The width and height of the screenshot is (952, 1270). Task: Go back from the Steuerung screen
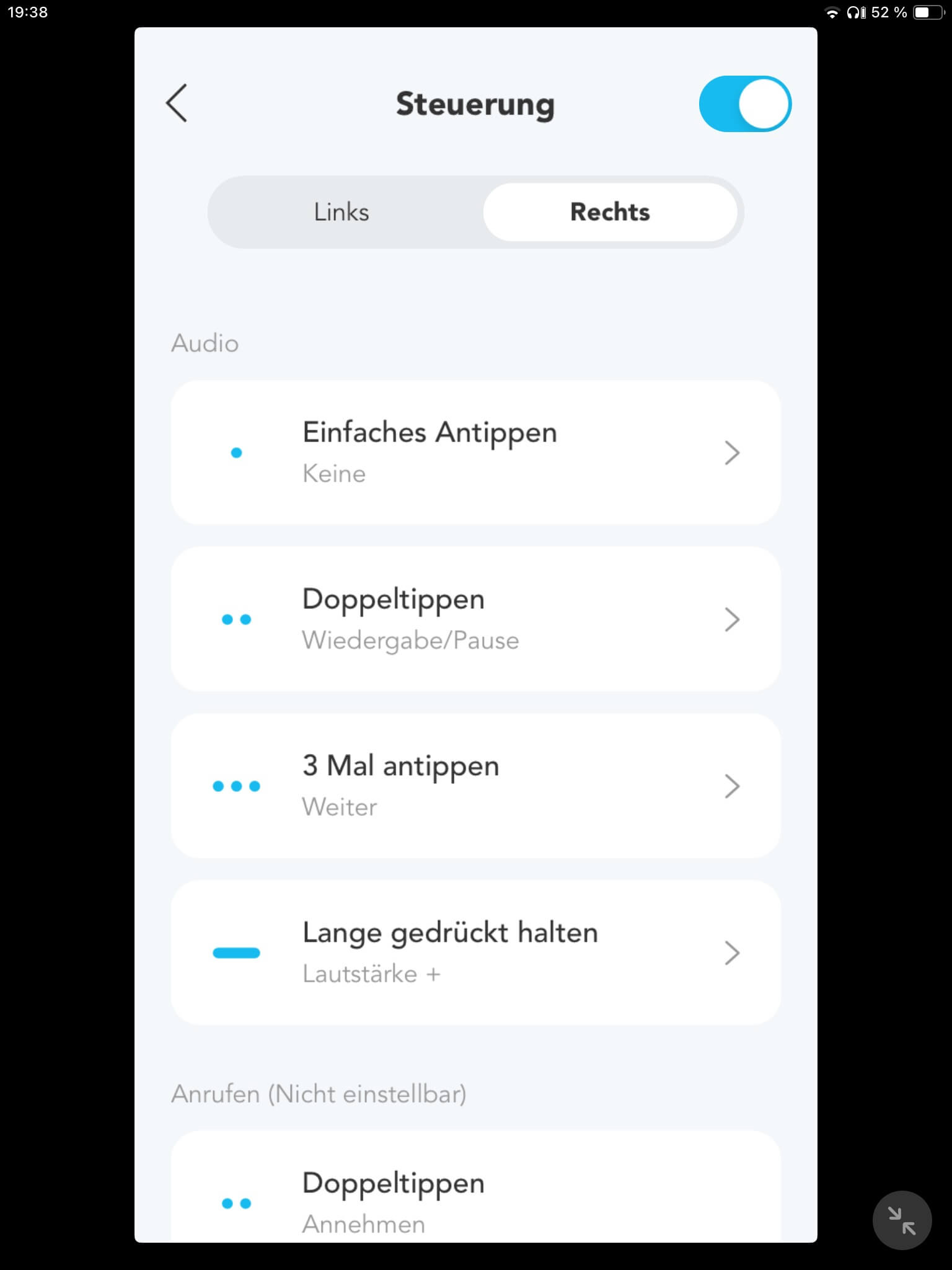[x=177, y=103]
